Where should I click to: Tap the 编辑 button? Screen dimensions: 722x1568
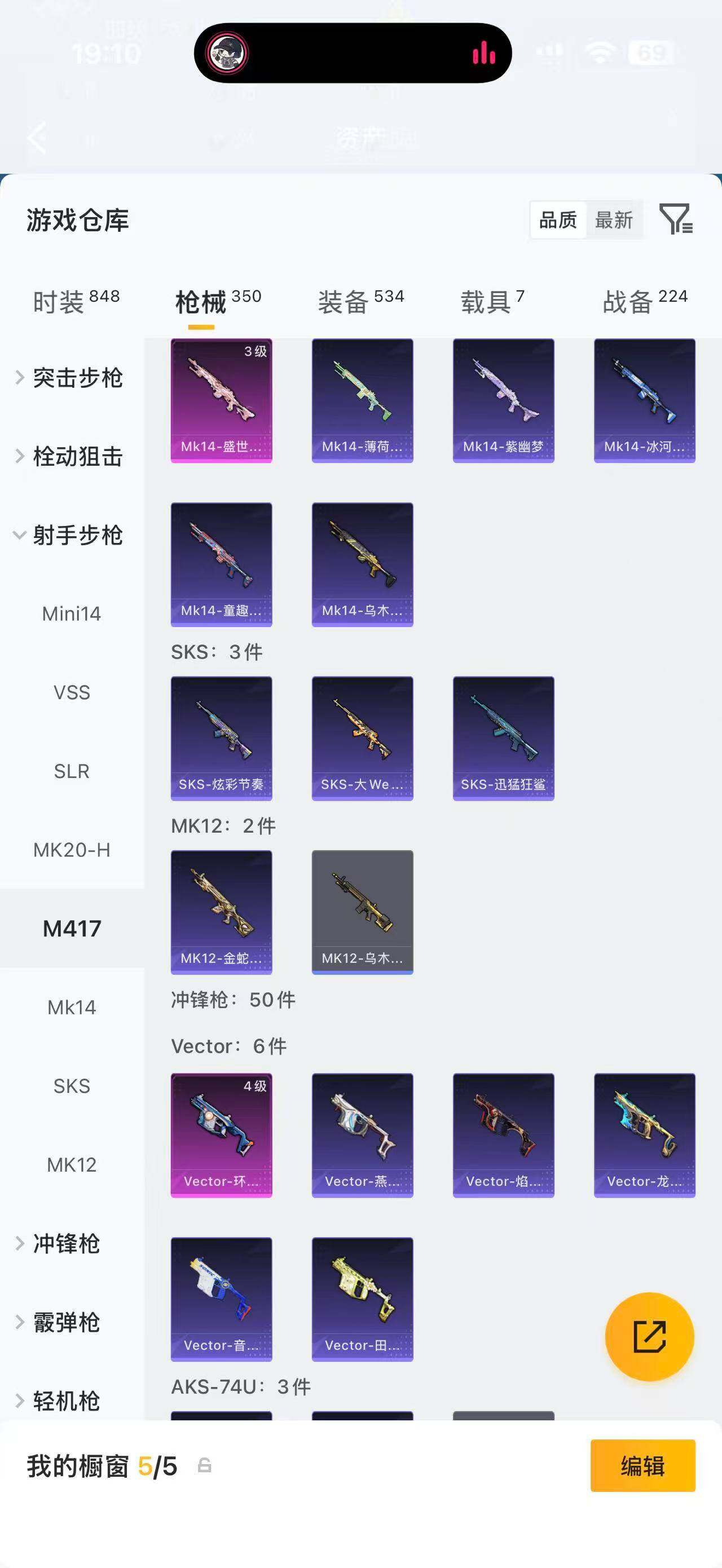coord(643,1466)
